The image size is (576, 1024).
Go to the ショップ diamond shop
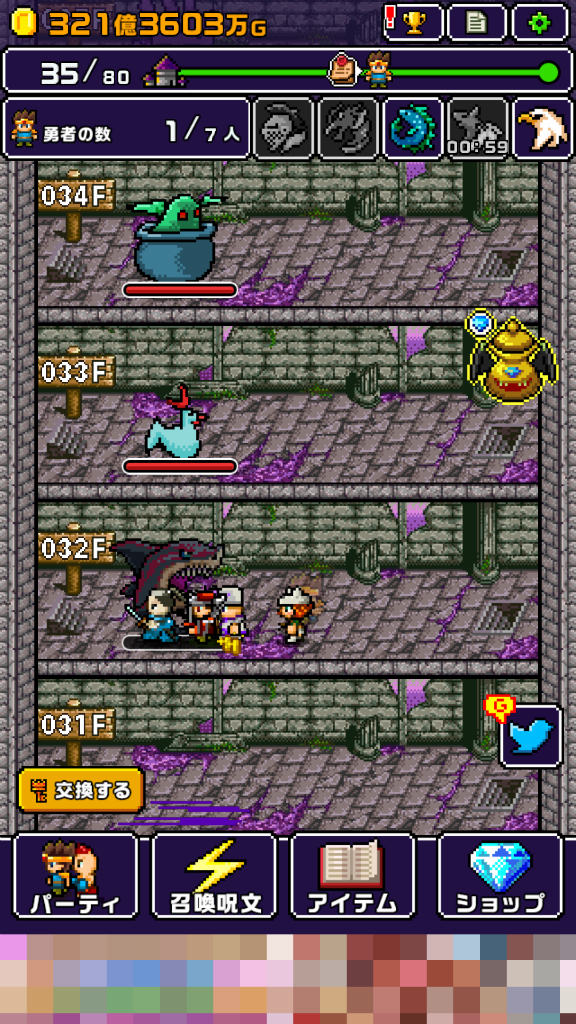[500, 875]
